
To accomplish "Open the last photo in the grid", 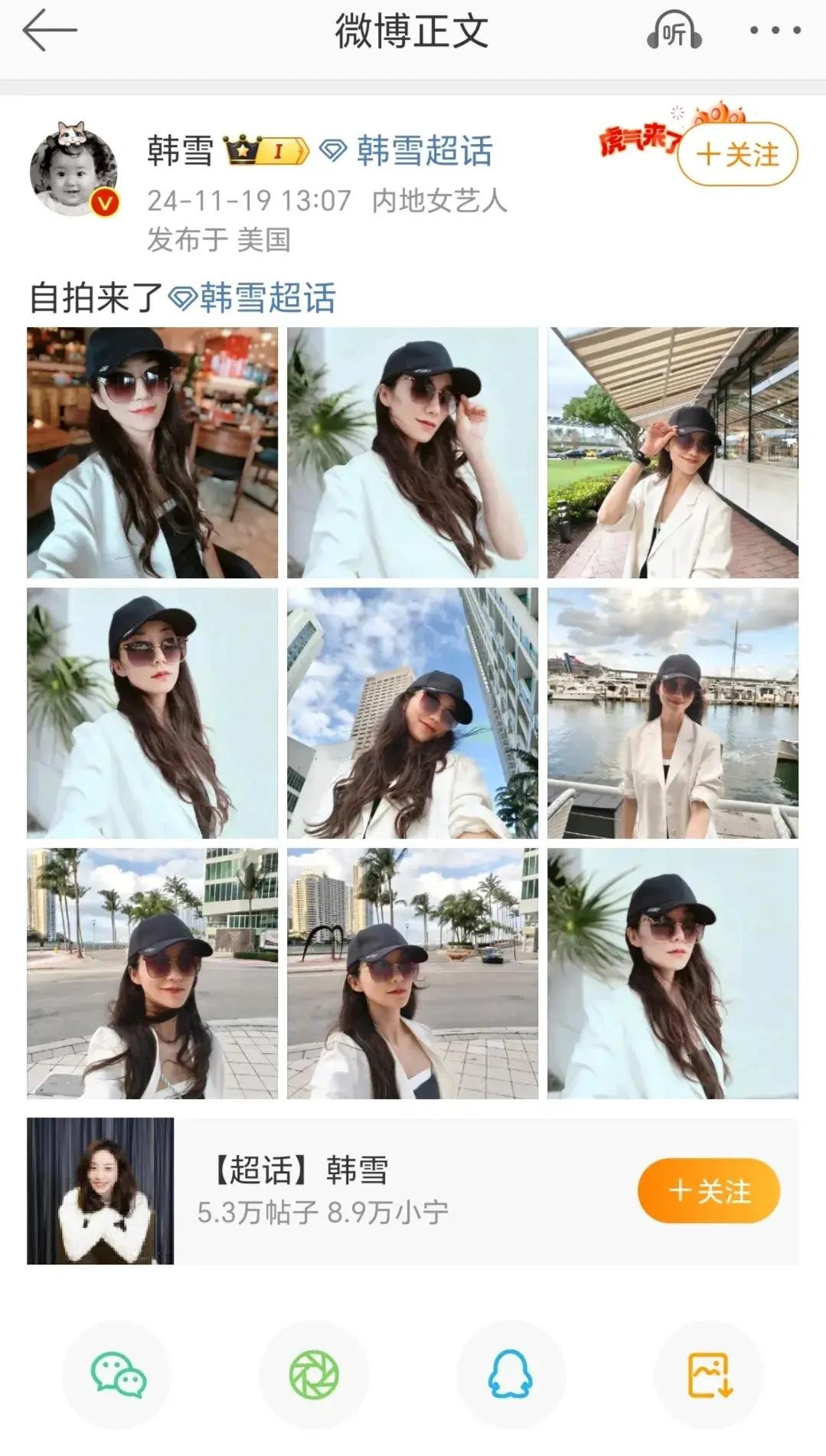I will pos(672,973).
